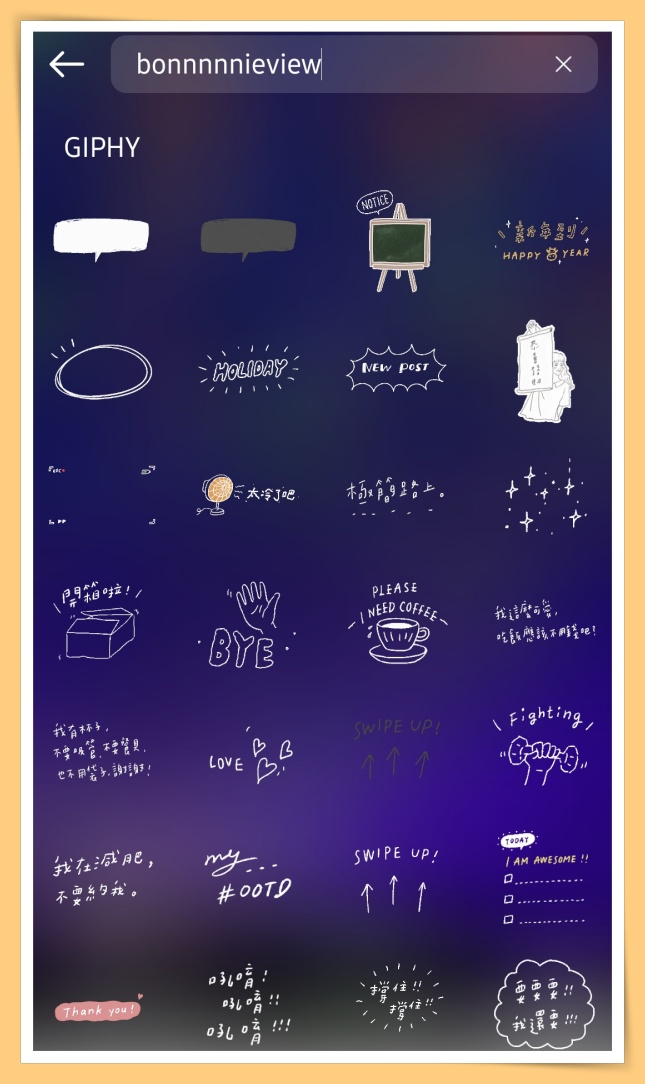Pick the my #OOTD sticker
This screenshot has width=645, height=1084.
coord(244,877)
